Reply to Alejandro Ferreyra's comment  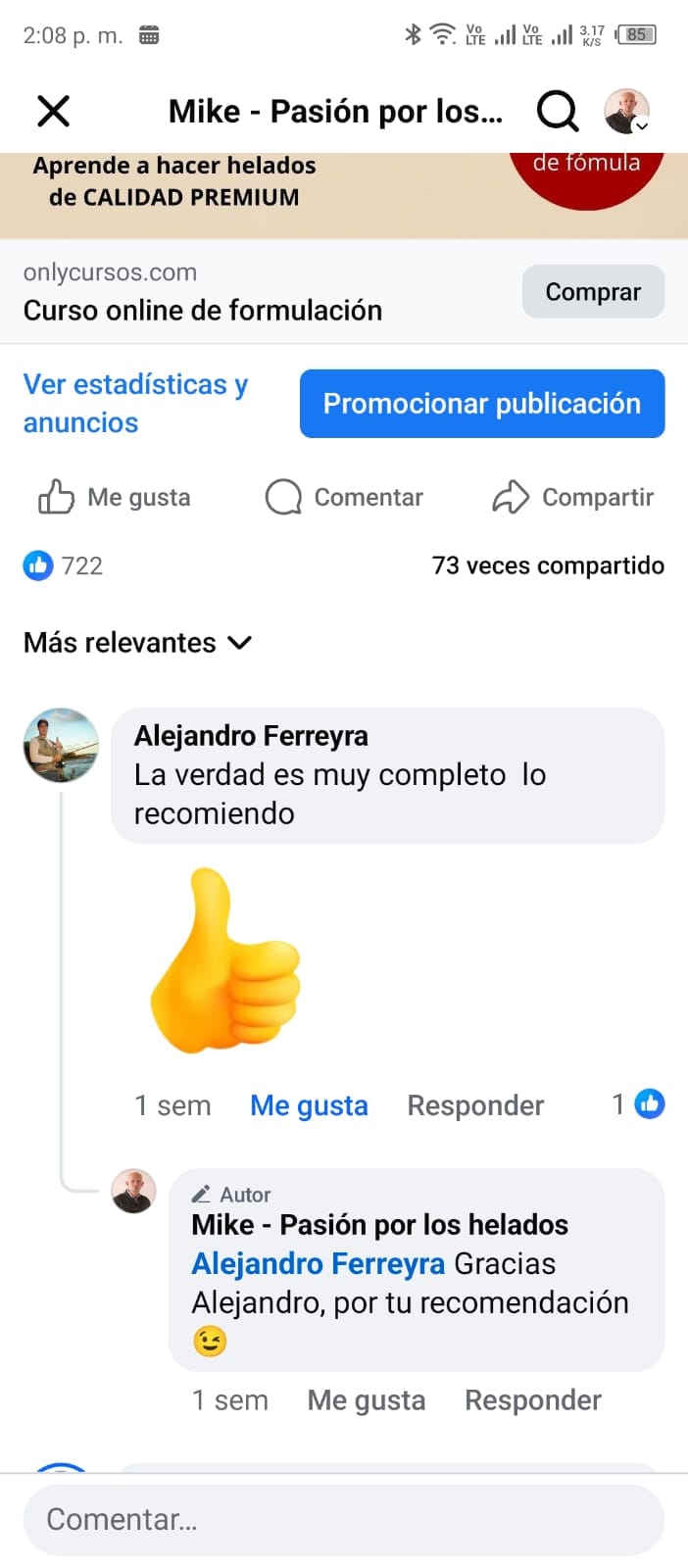click(475, 1105)
